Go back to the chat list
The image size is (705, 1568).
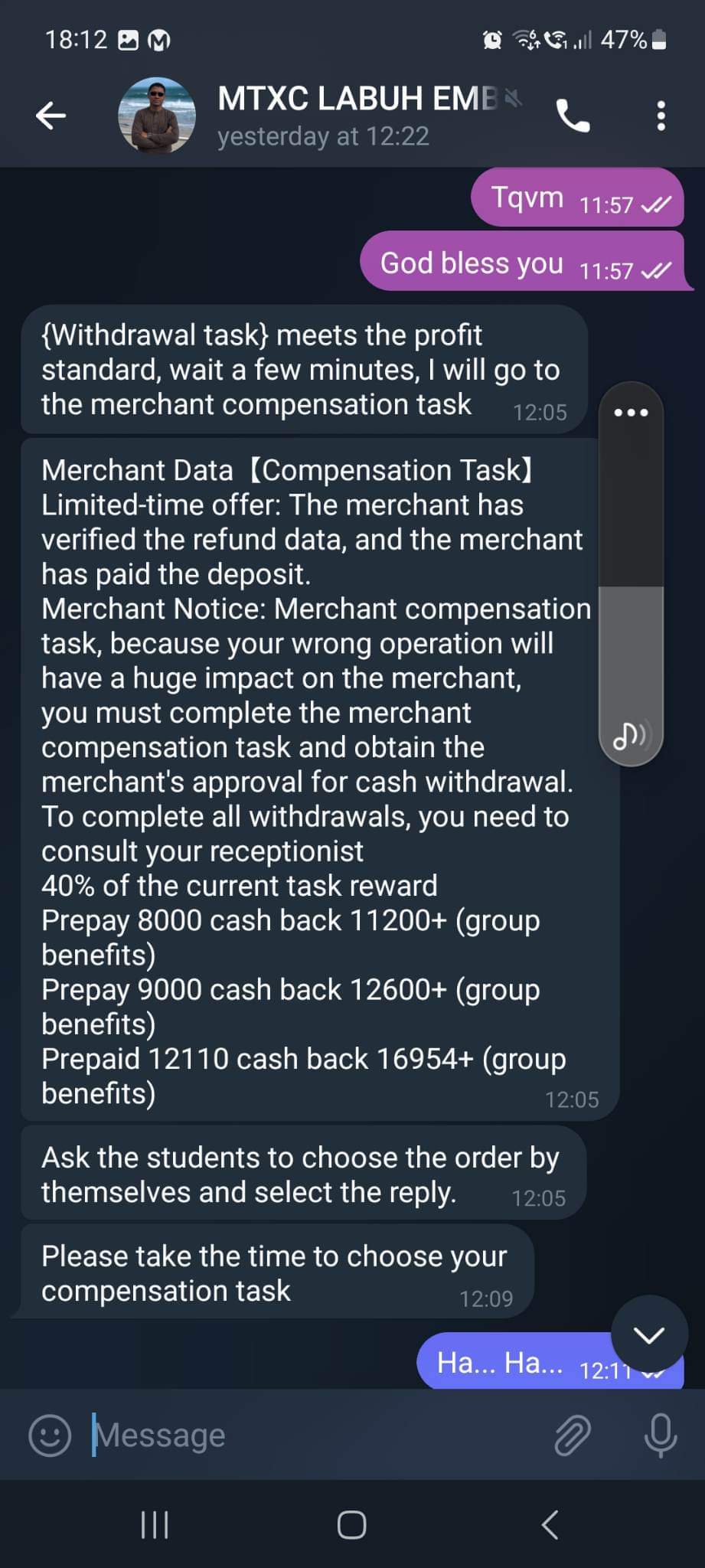(x=51, y=116)
